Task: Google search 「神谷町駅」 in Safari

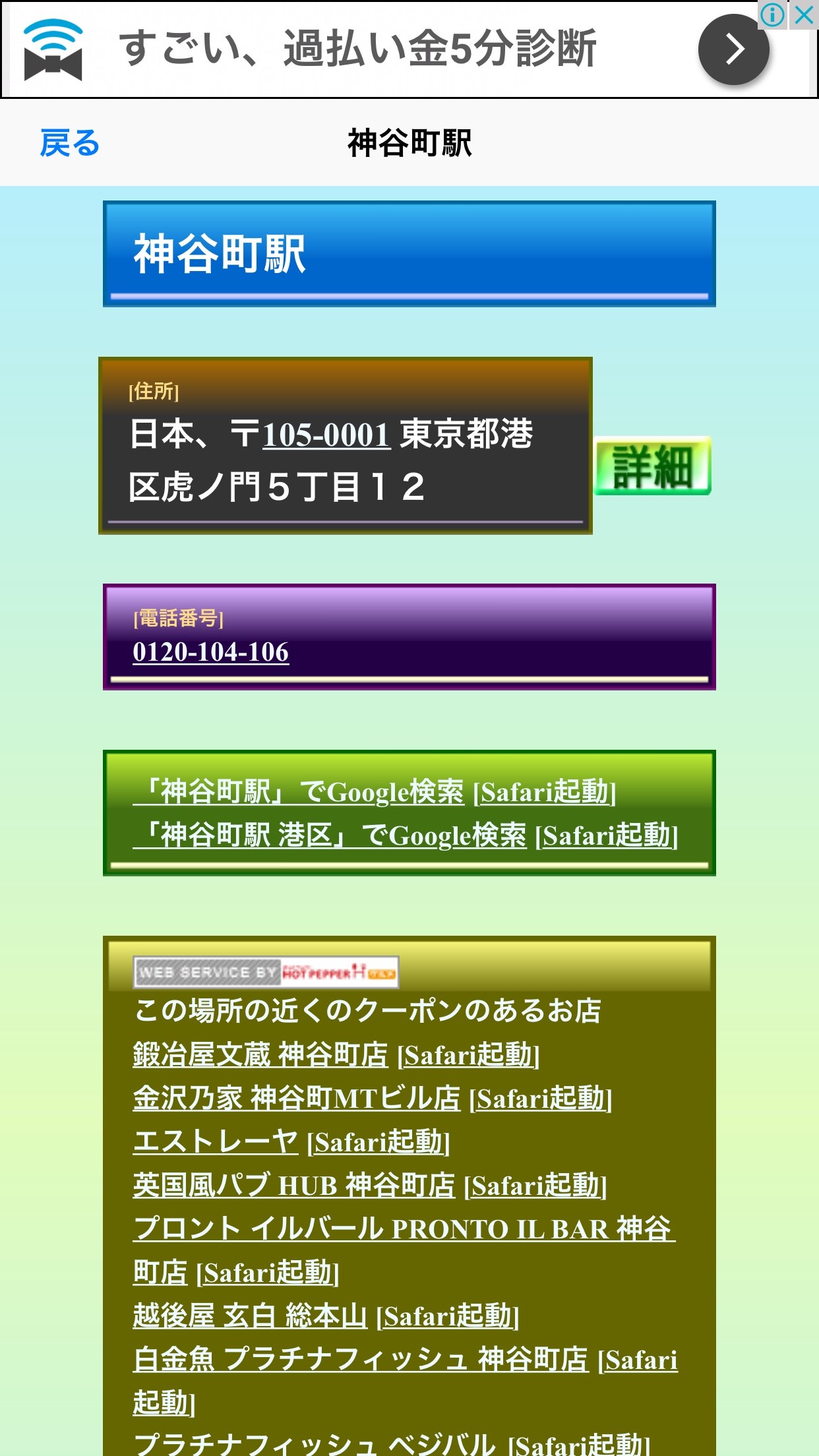Action: [374, 791]
